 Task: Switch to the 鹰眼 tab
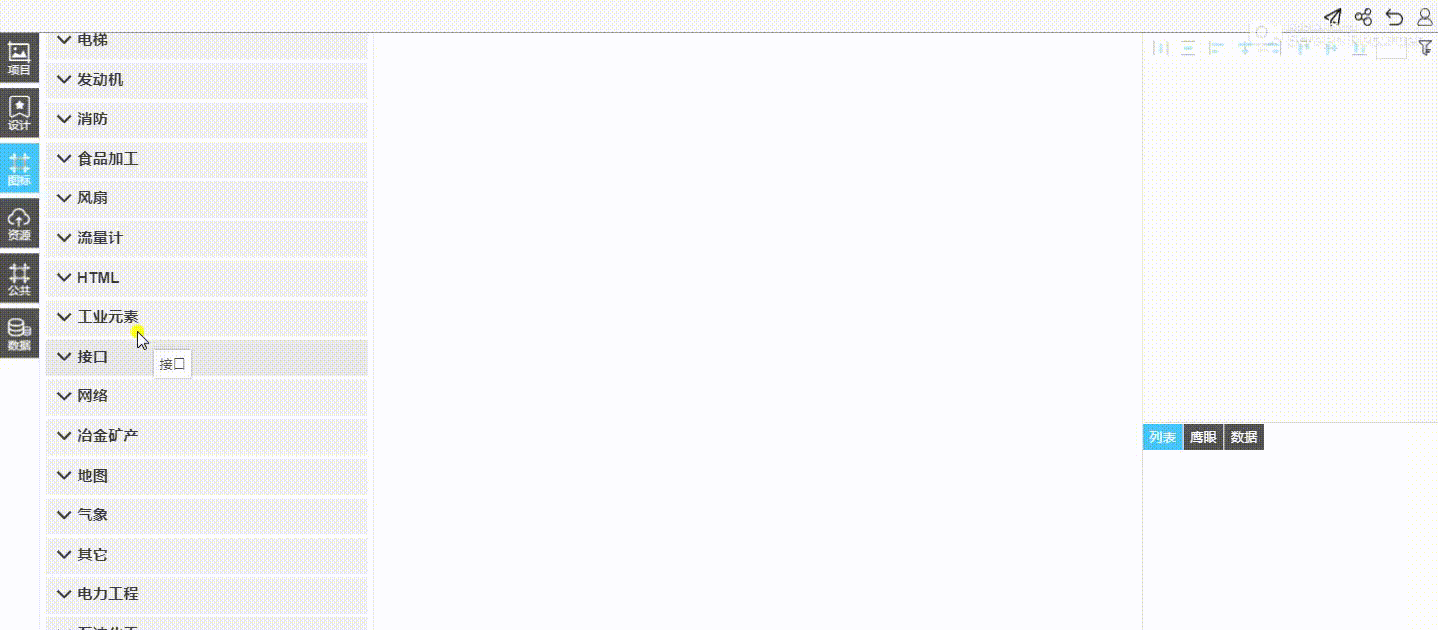click(x=1203, y=437)
